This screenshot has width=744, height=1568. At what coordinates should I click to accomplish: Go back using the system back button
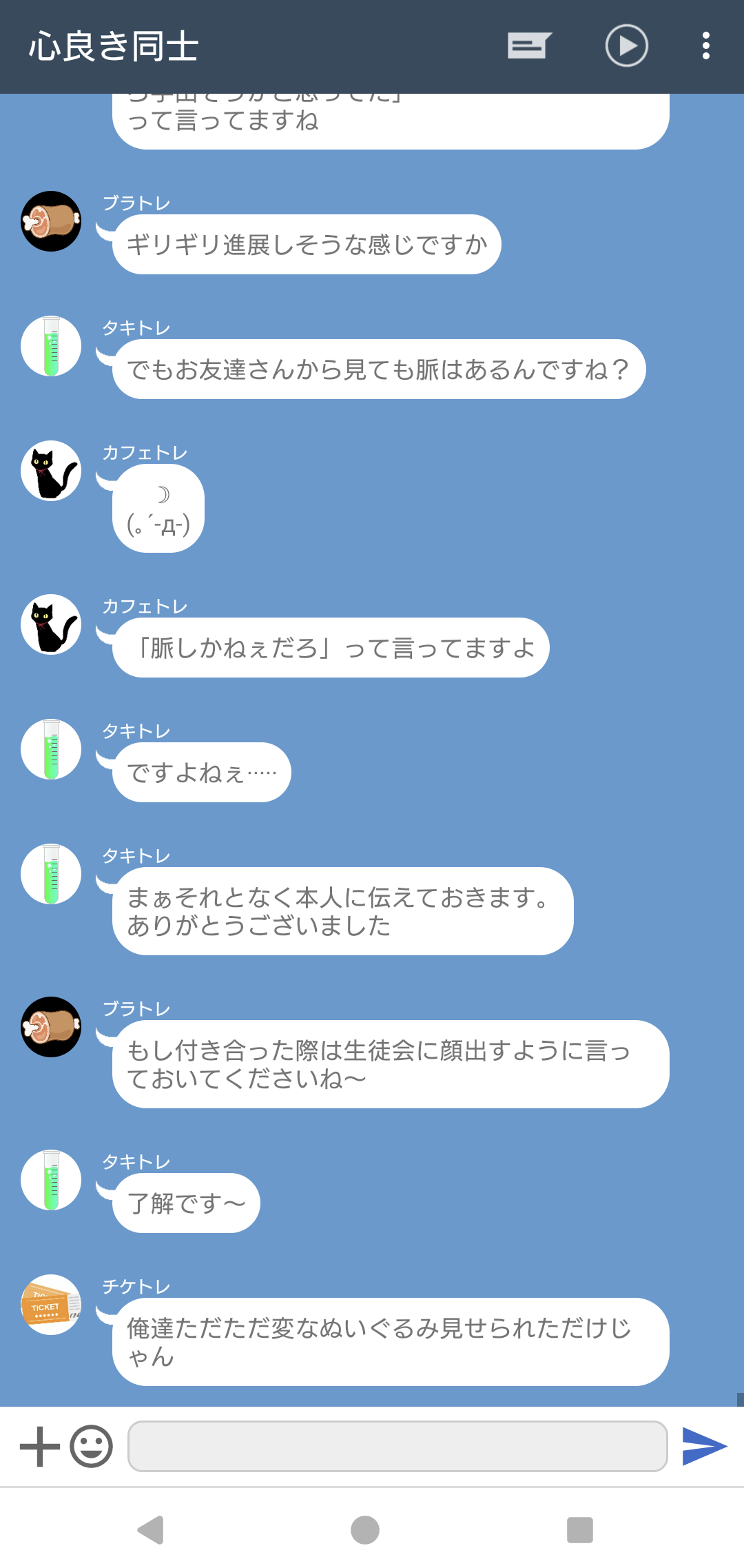[x=151, y=1530]
